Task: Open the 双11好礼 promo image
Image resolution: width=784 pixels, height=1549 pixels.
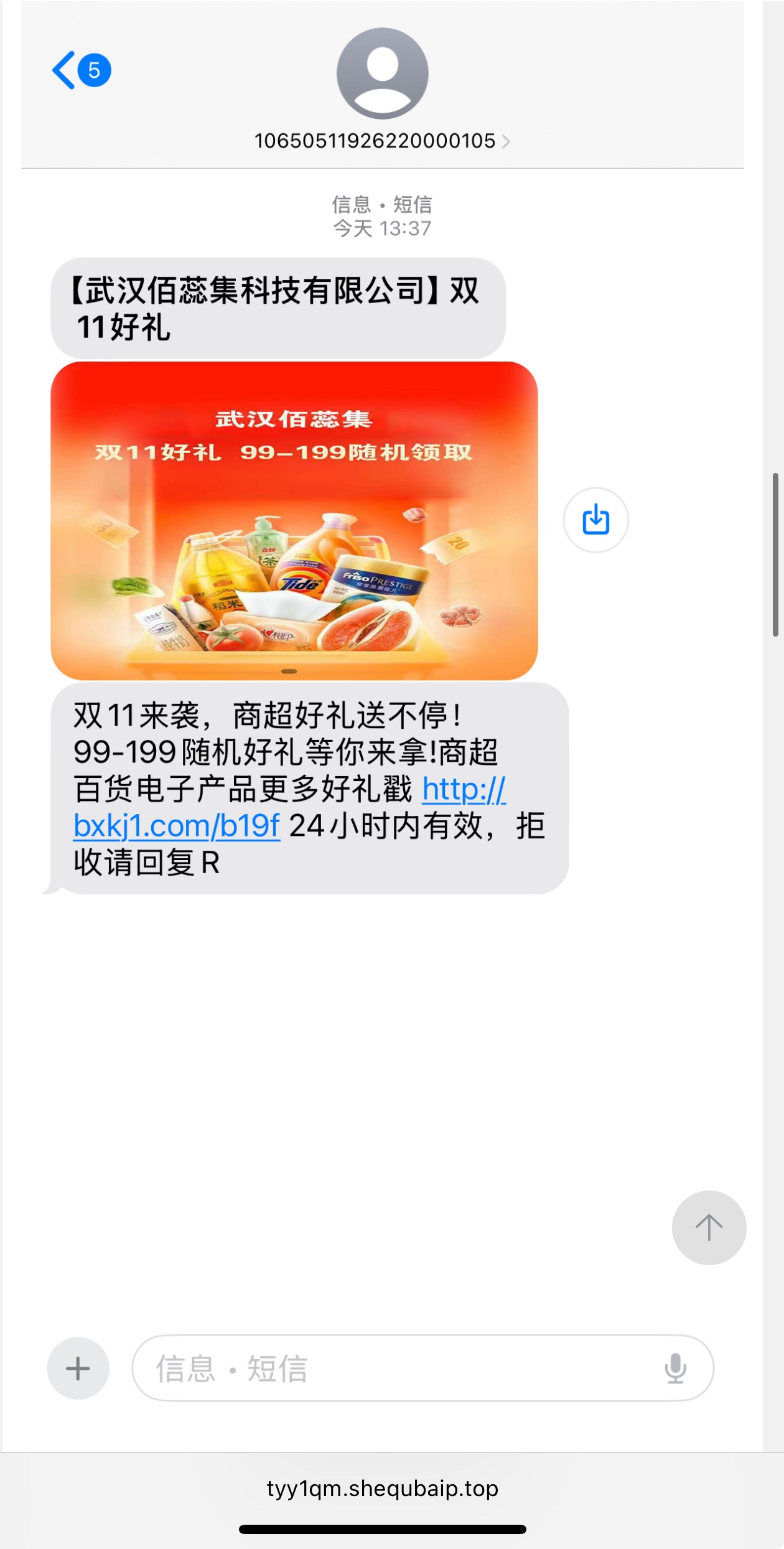Action: pyautogui.click(x=294, y=520)
